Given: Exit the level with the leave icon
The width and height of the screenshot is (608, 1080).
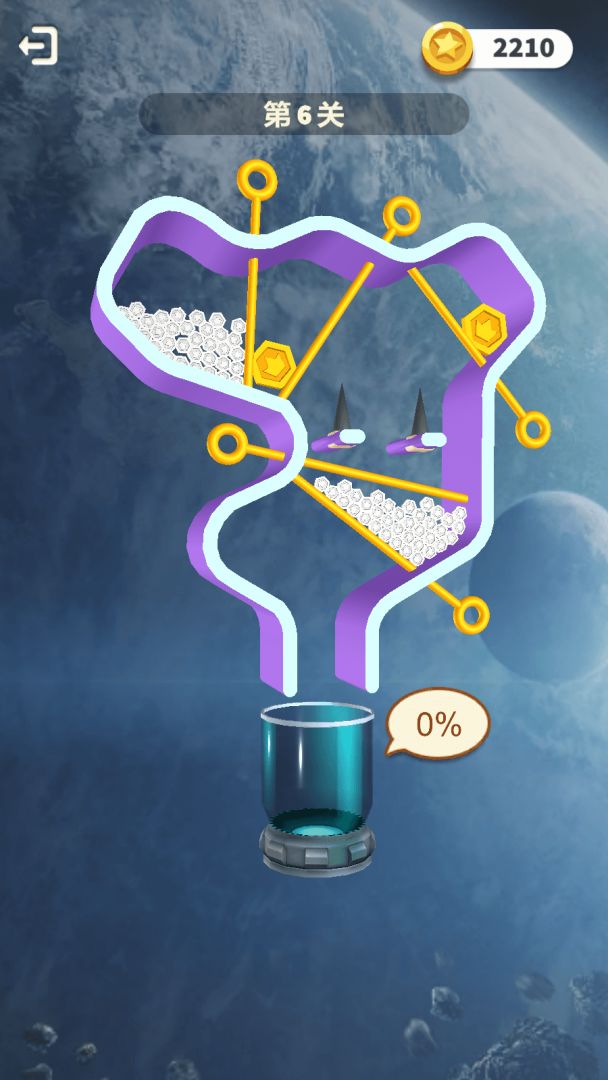Looking at the screenshot, I should pos(38,46).
